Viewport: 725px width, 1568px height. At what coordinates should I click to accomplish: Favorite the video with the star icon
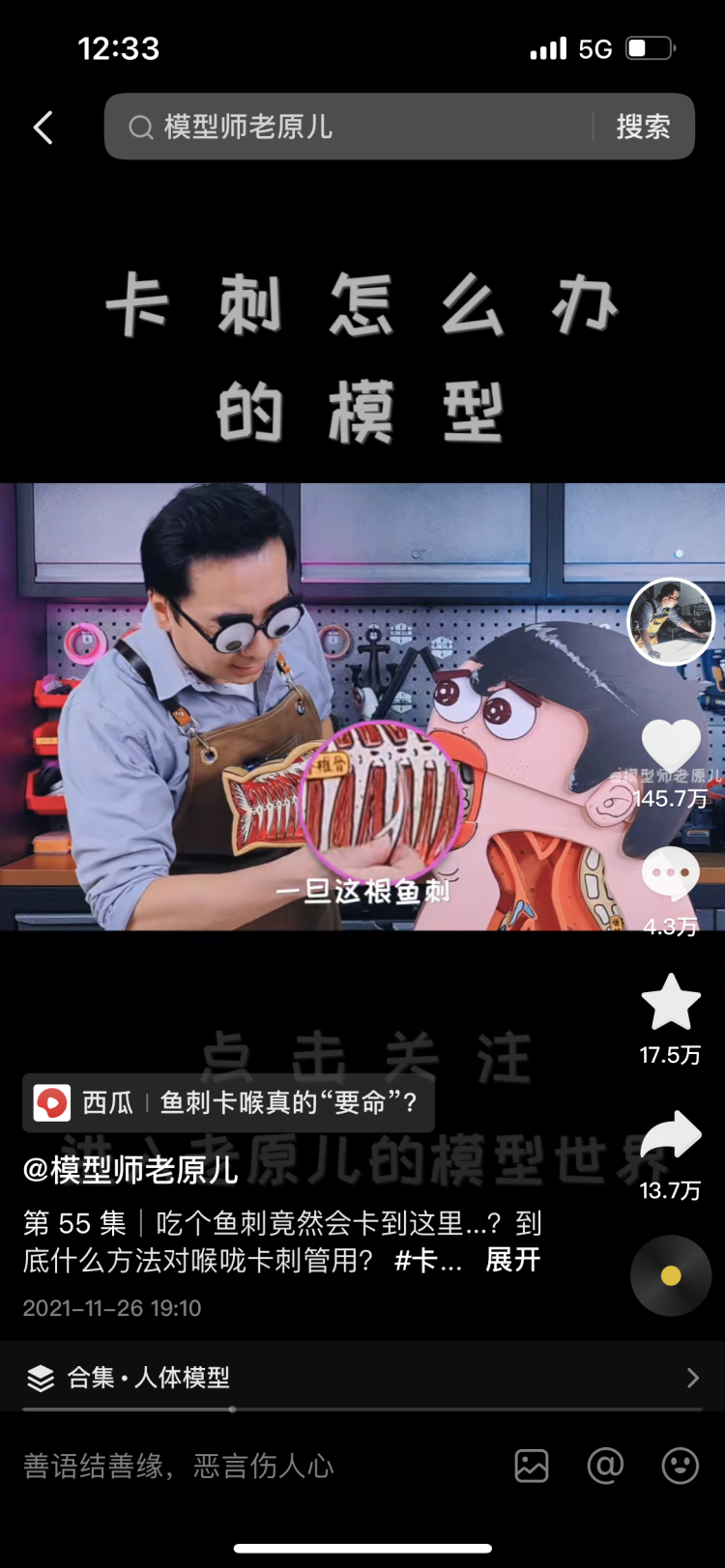click(671, 1003)
